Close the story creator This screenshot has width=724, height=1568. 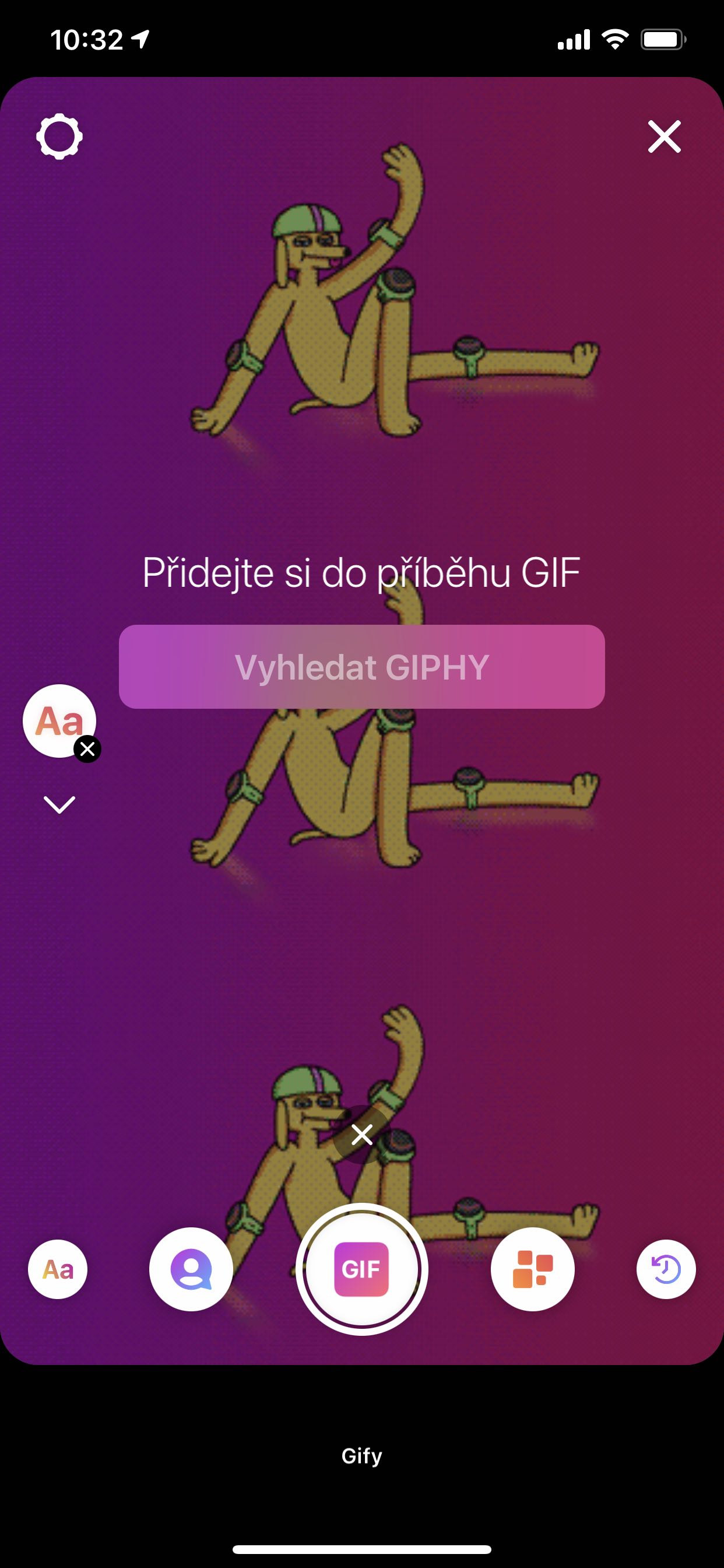[x=664, y=136]
